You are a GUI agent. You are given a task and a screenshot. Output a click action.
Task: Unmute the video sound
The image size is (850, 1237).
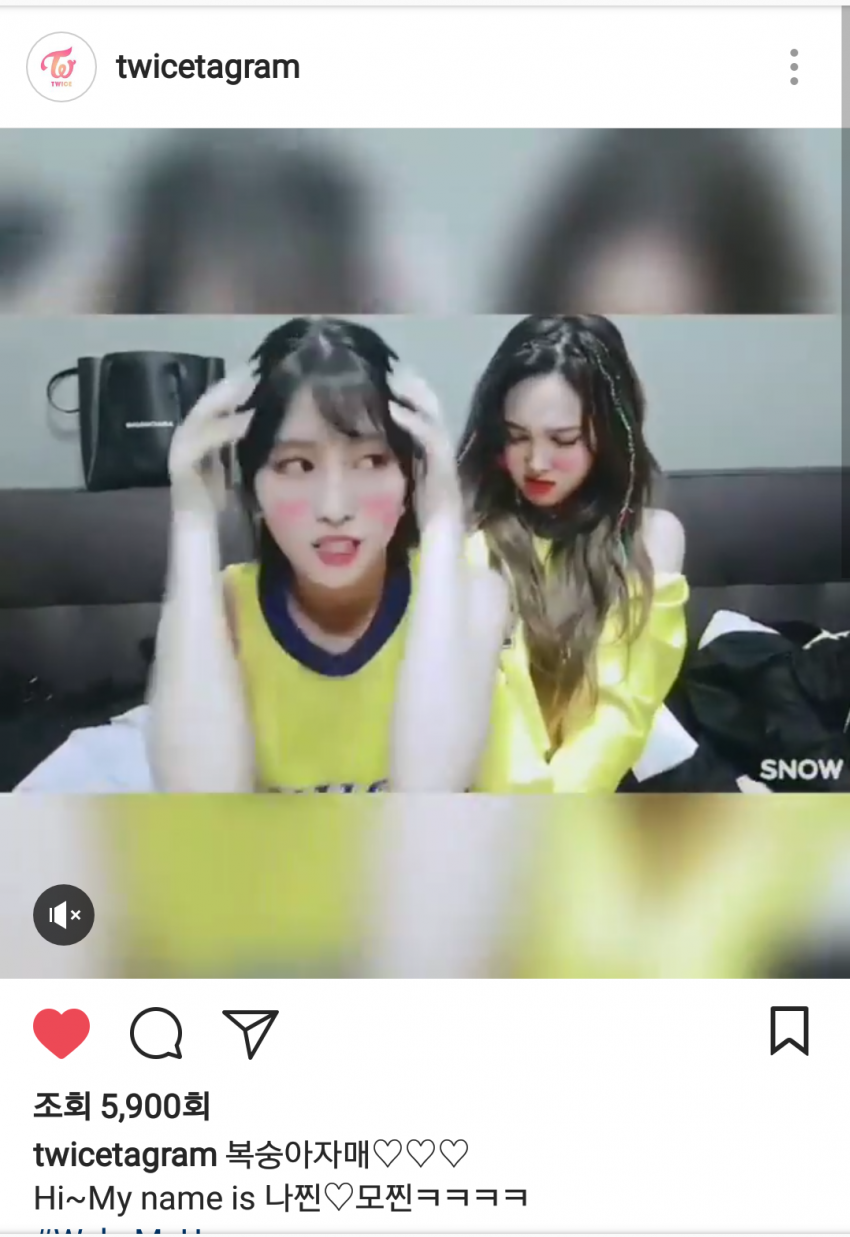click(64, 915)
